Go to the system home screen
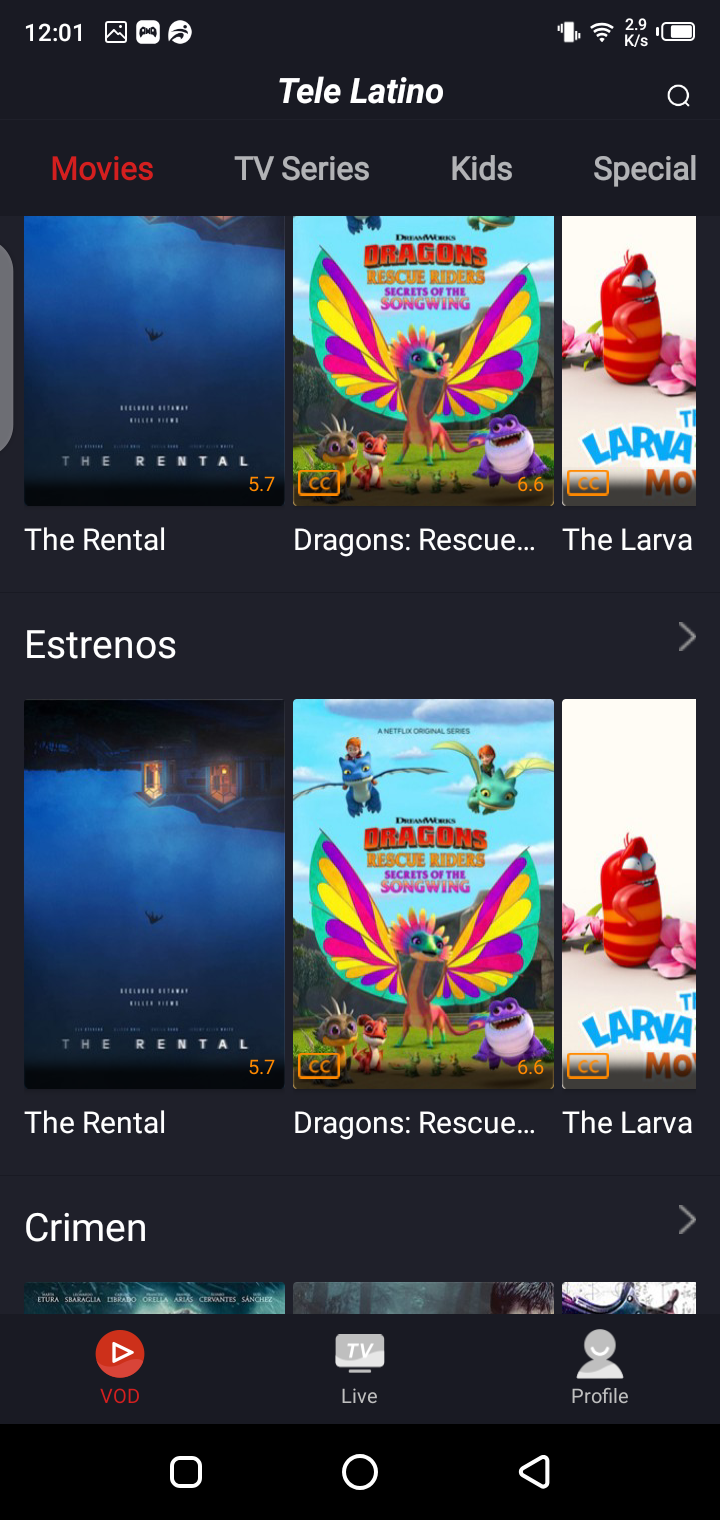720x1520 pixels. pos(360,1471)
